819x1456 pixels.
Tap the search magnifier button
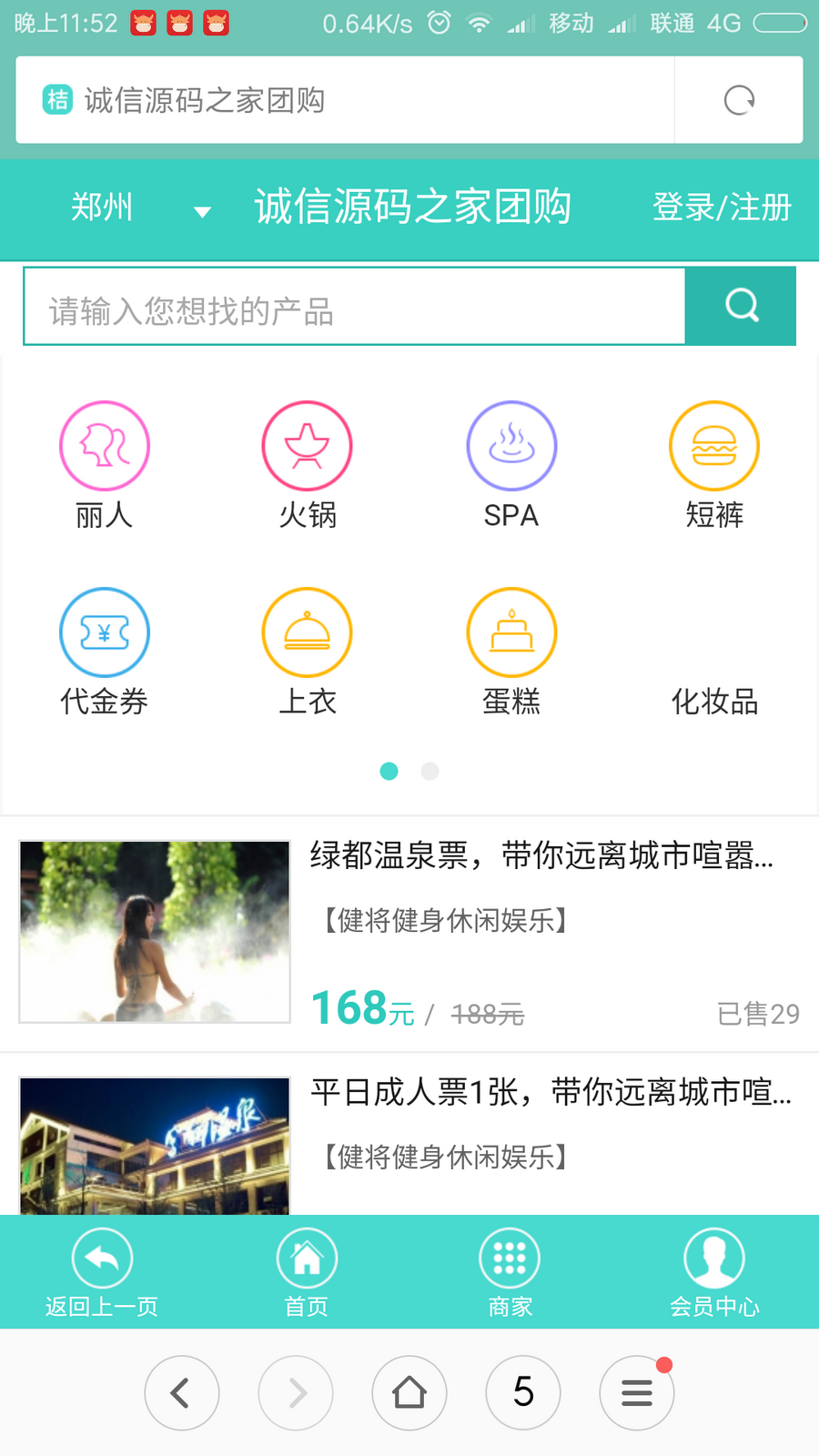tap(741, 306)
